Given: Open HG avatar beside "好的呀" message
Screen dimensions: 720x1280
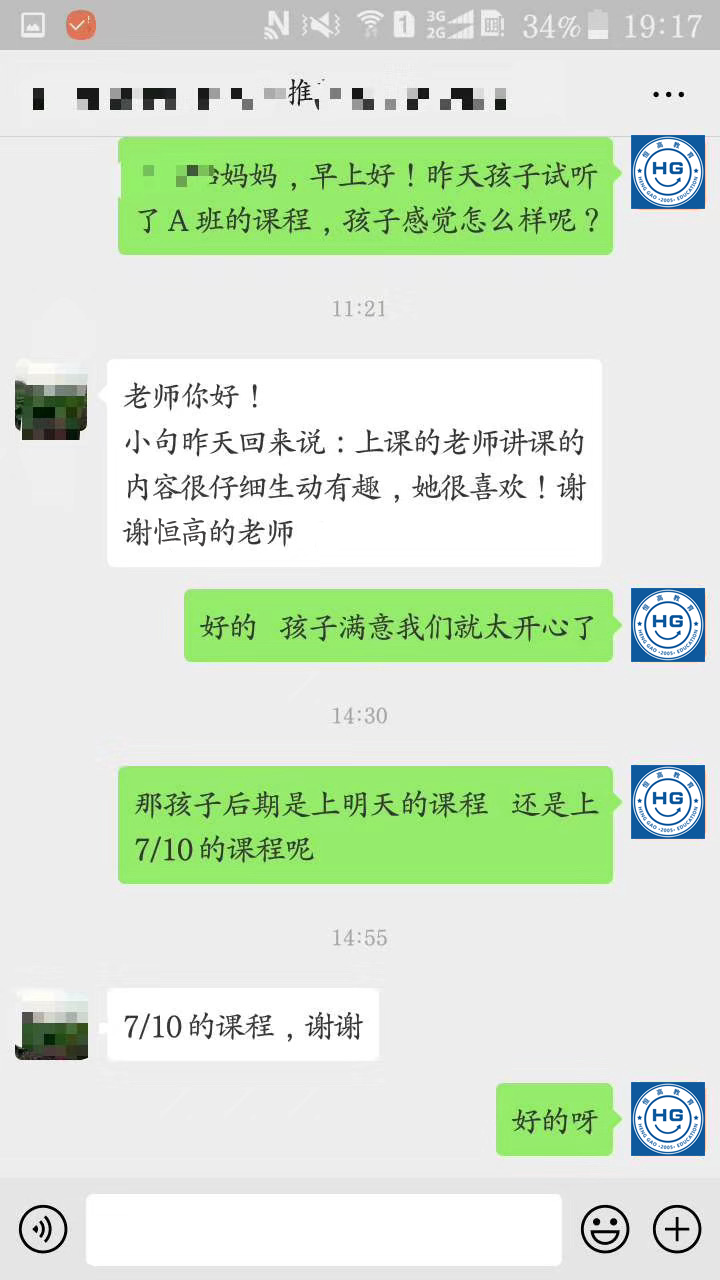Looking at the screenshot, I should pos(667,1119).
